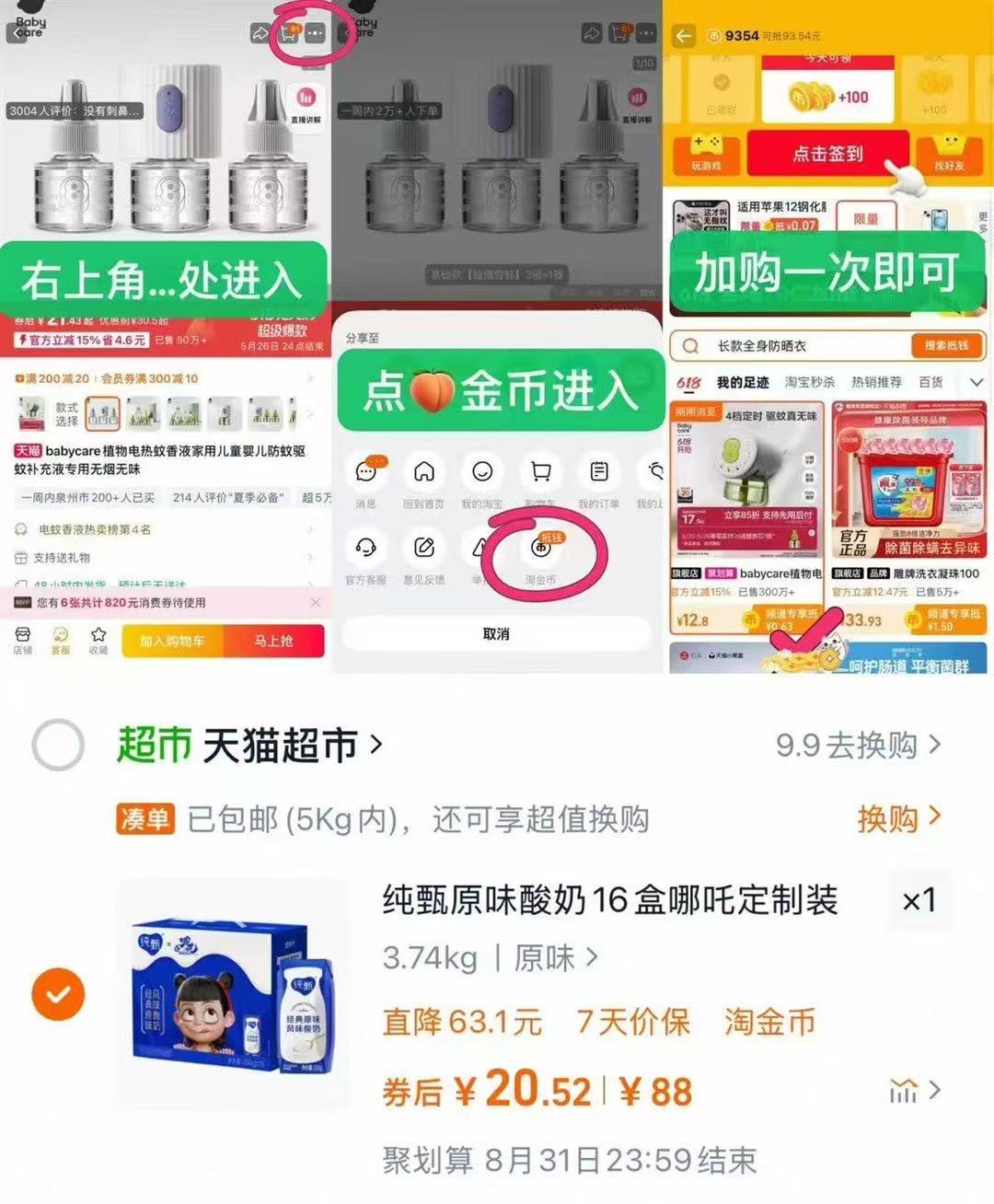The height and width of the screenshot is (1204, 994).
Task: Tap the 官方客服 headset icon
Action: pyautogui.click(x=365, y=548)
